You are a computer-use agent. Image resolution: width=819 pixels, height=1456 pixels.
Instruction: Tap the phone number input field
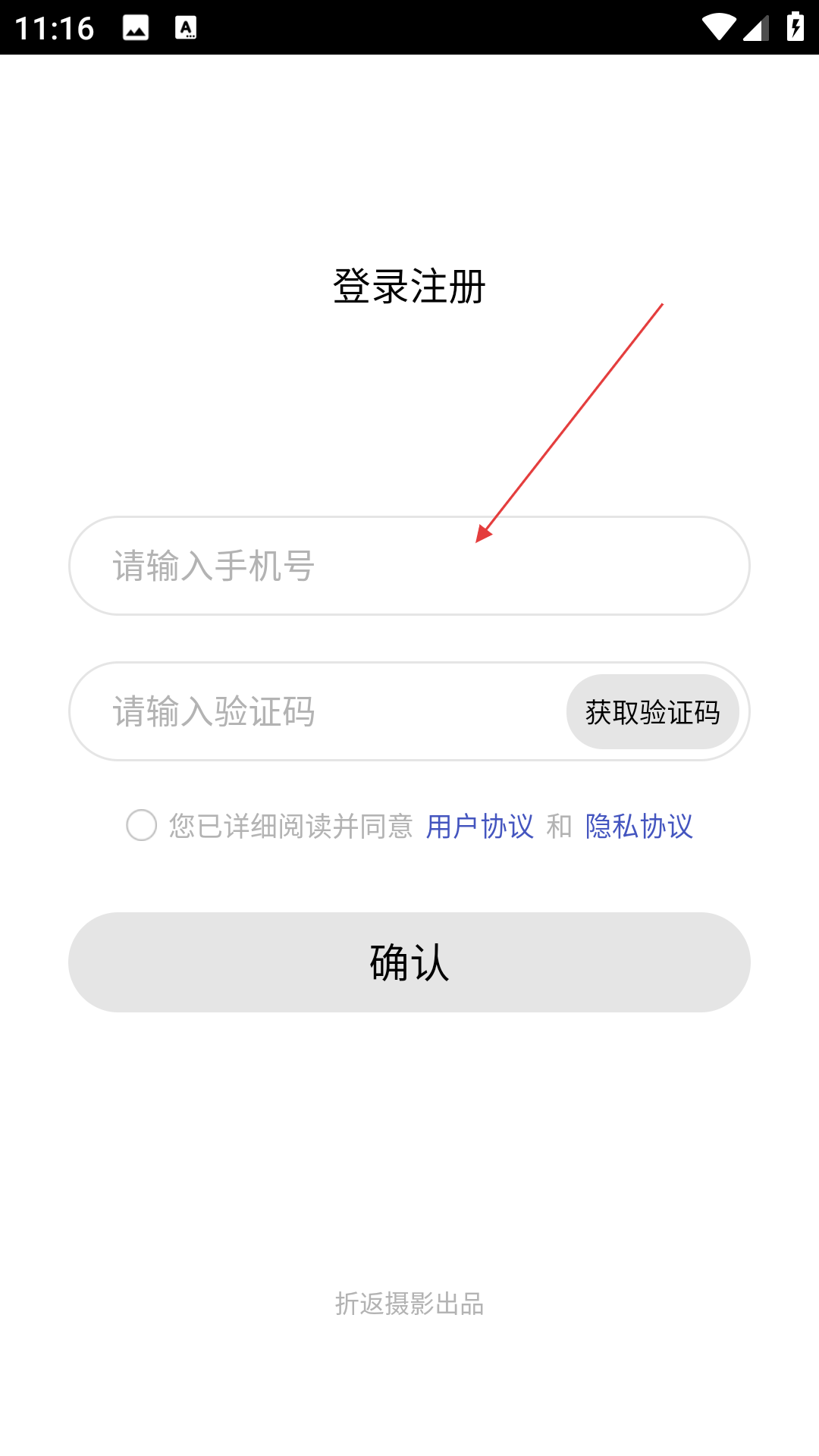pos(409,566)
